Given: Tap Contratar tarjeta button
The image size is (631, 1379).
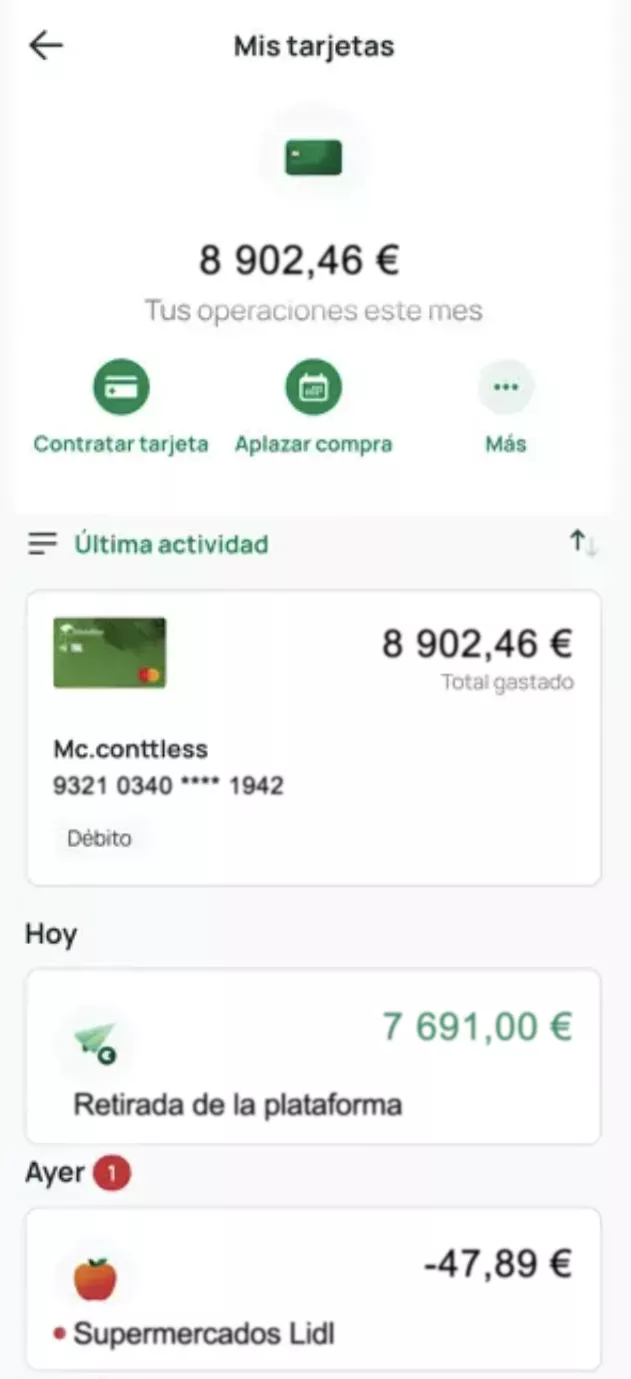Looking at the screenshot, I should 121,388.
